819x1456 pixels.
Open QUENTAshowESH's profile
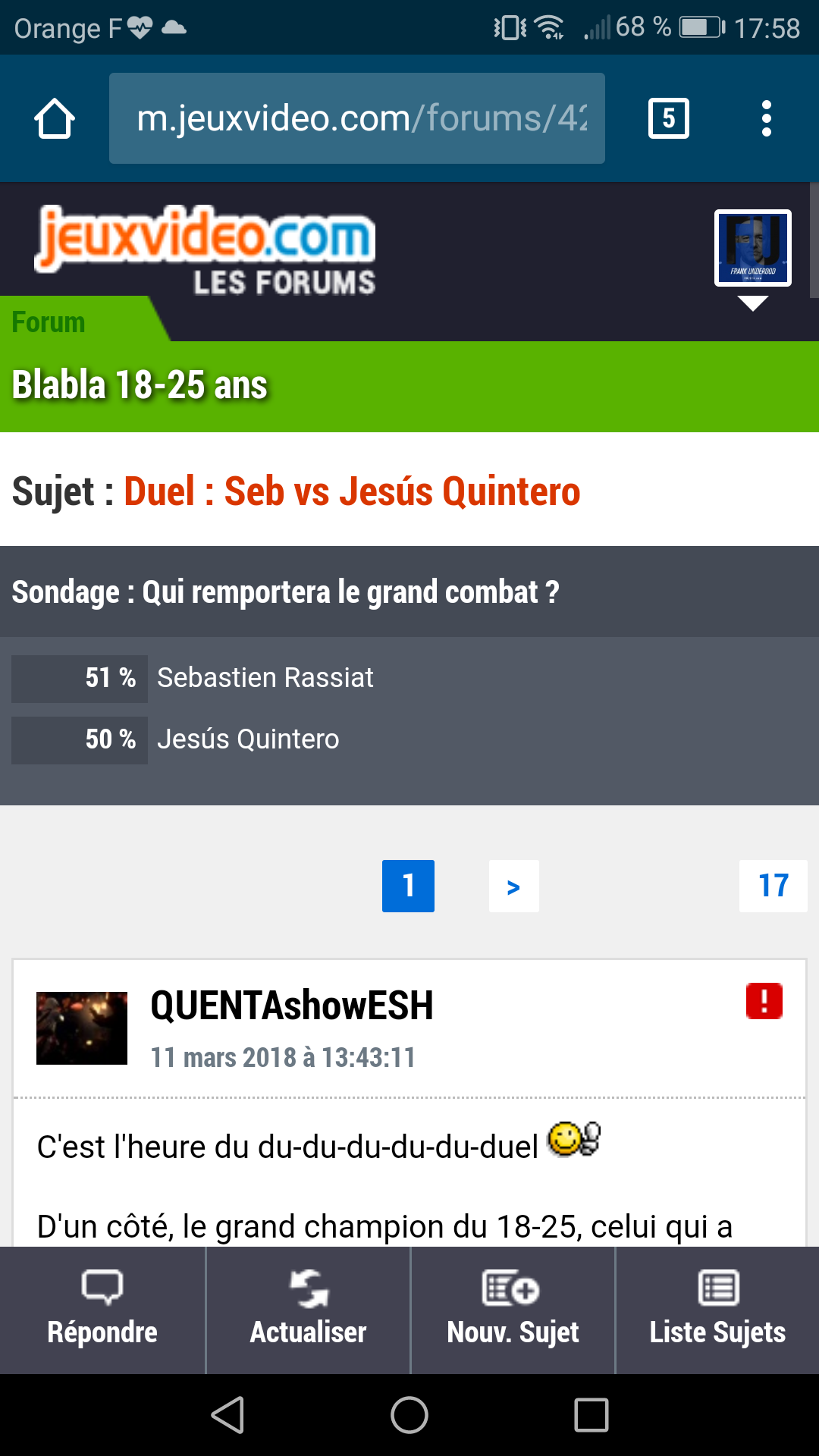click(291, 1006)
